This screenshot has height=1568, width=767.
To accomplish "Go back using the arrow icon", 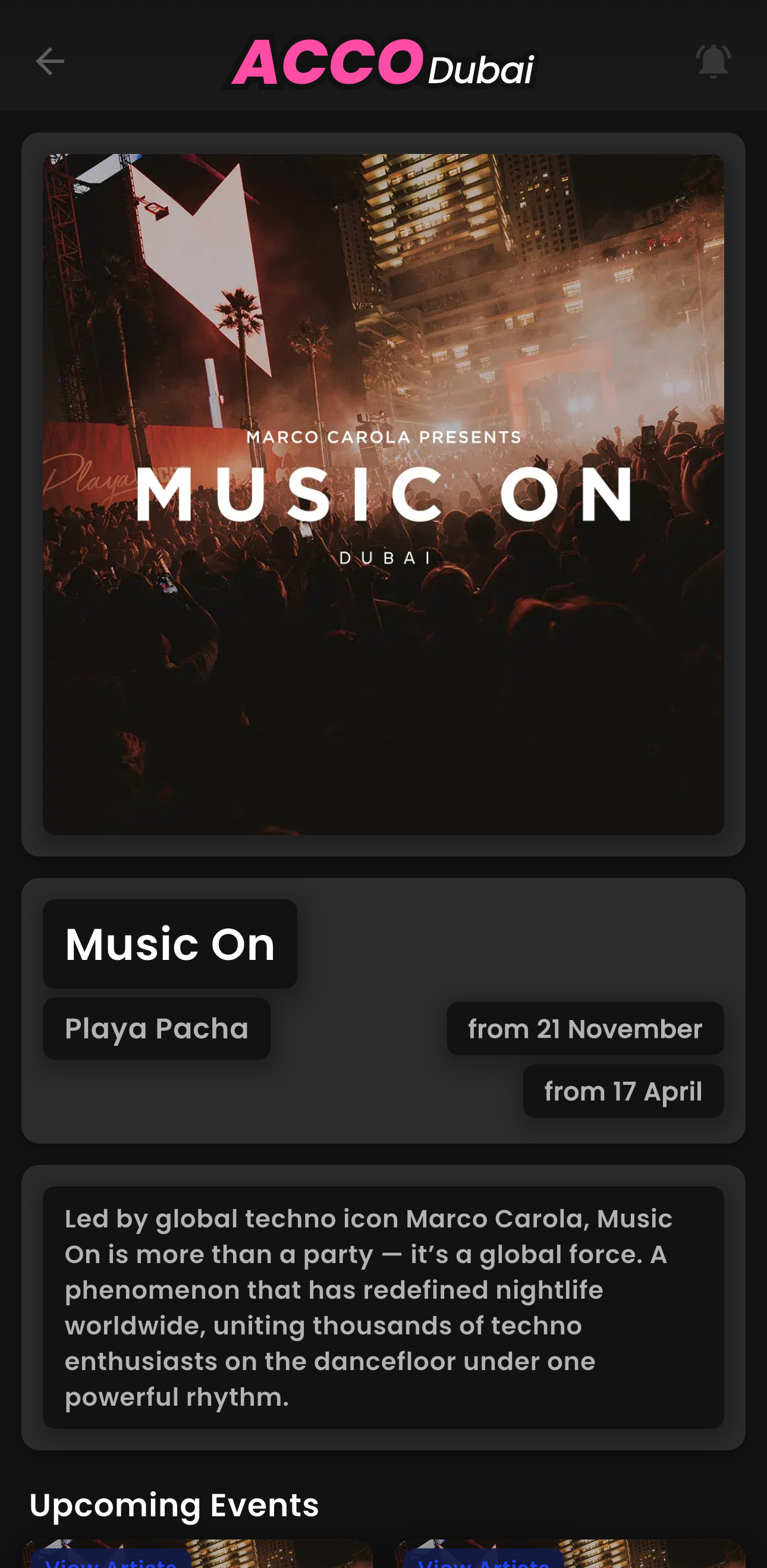I will coord(50,61).
